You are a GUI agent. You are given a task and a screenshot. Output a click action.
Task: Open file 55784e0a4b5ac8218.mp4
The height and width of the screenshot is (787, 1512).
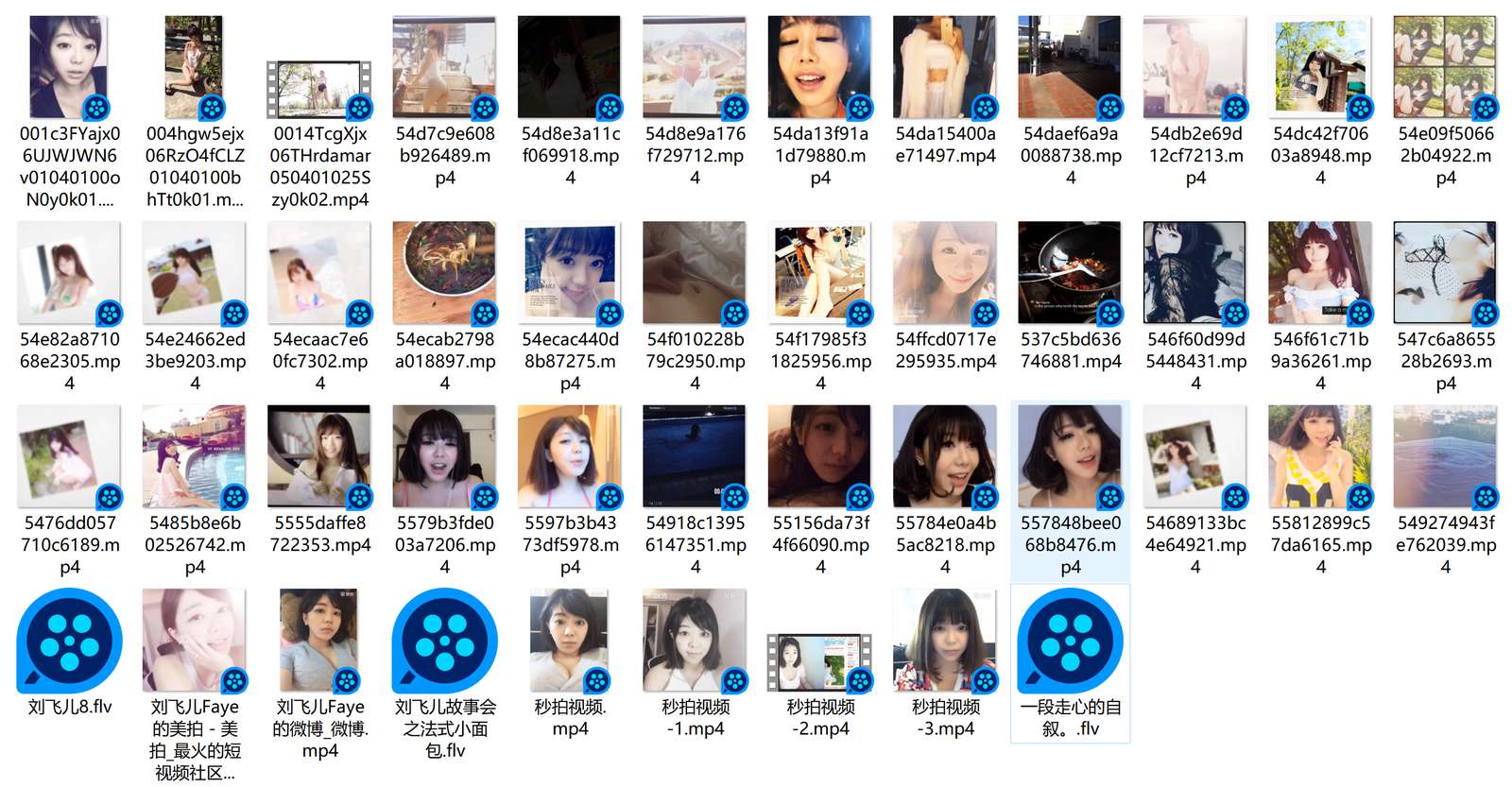[x=945, y=457]
